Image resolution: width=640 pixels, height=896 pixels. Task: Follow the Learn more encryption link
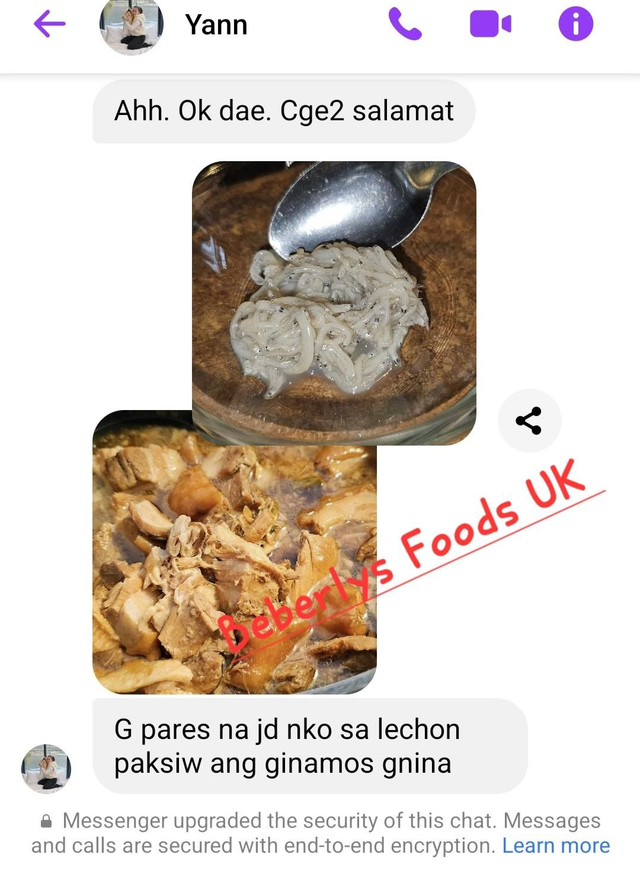[555, 846]
